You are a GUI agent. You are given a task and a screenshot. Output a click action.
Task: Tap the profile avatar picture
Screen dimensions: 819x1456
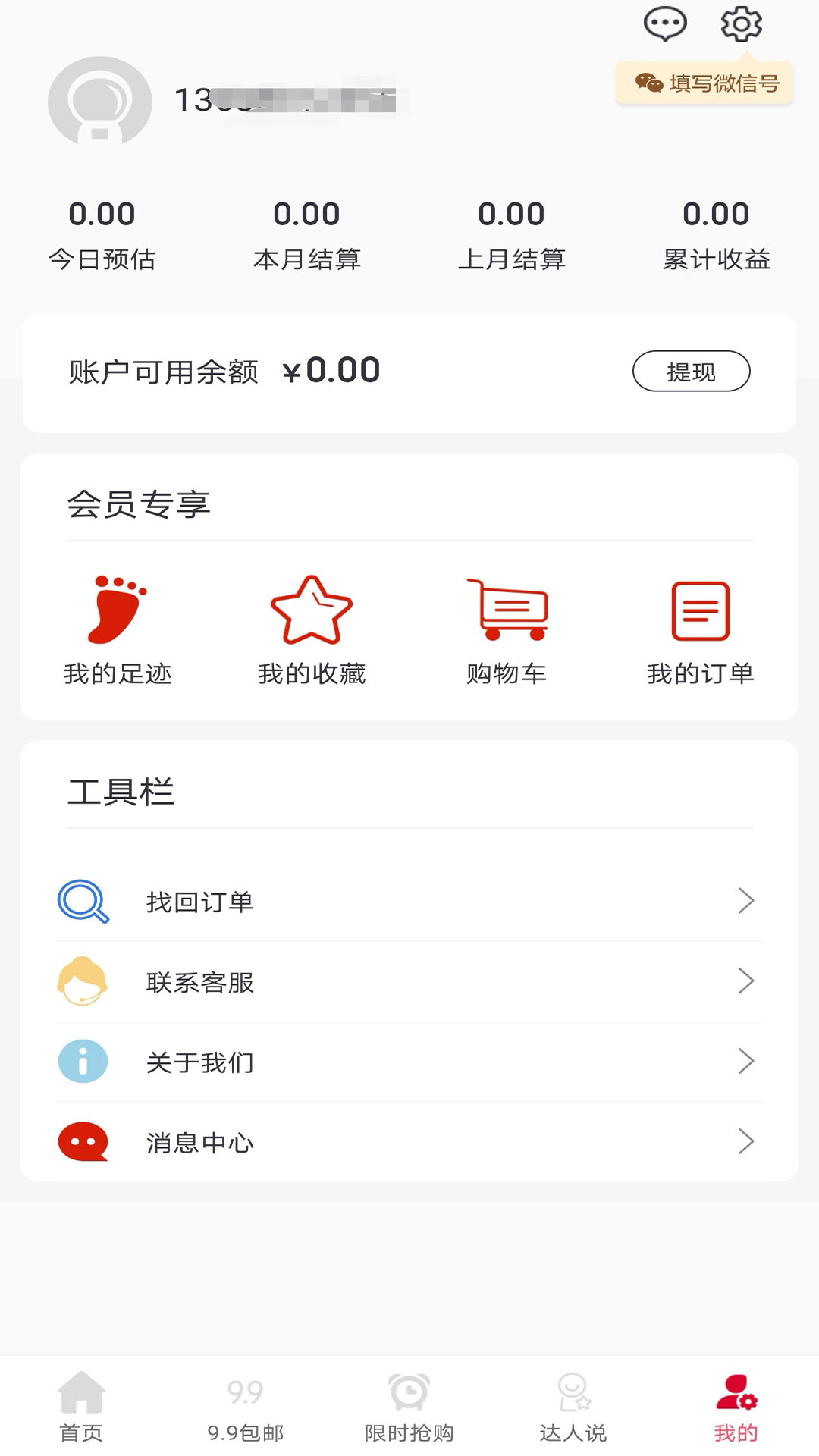coord(100,101)
